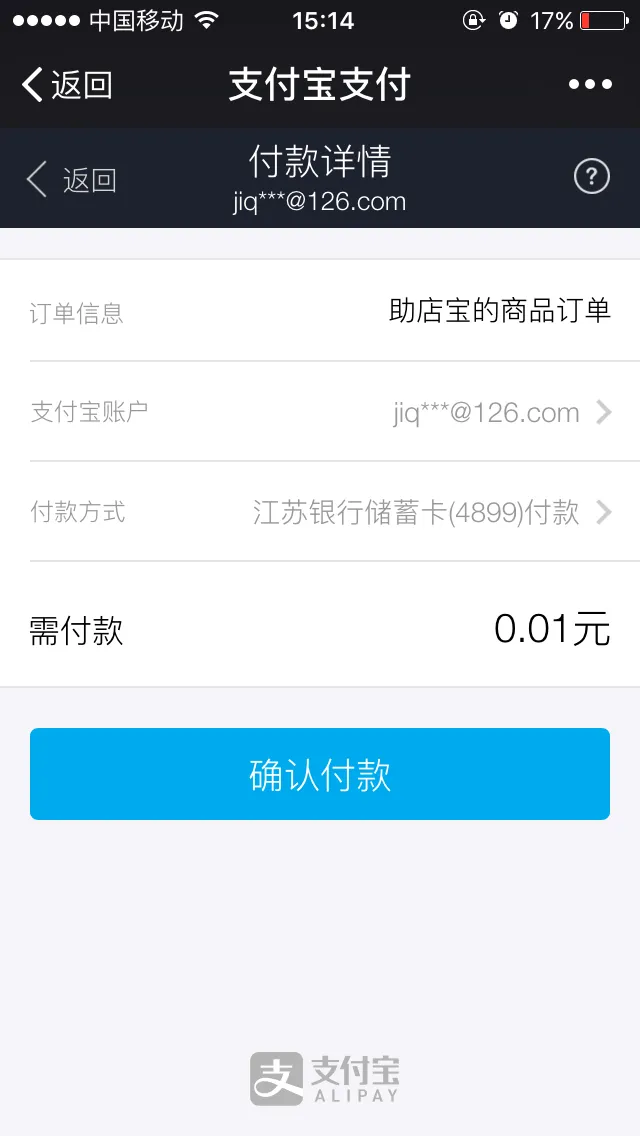Open the three-dot more menu
This screenshot has height=1136, width=640.
[590, 85]
